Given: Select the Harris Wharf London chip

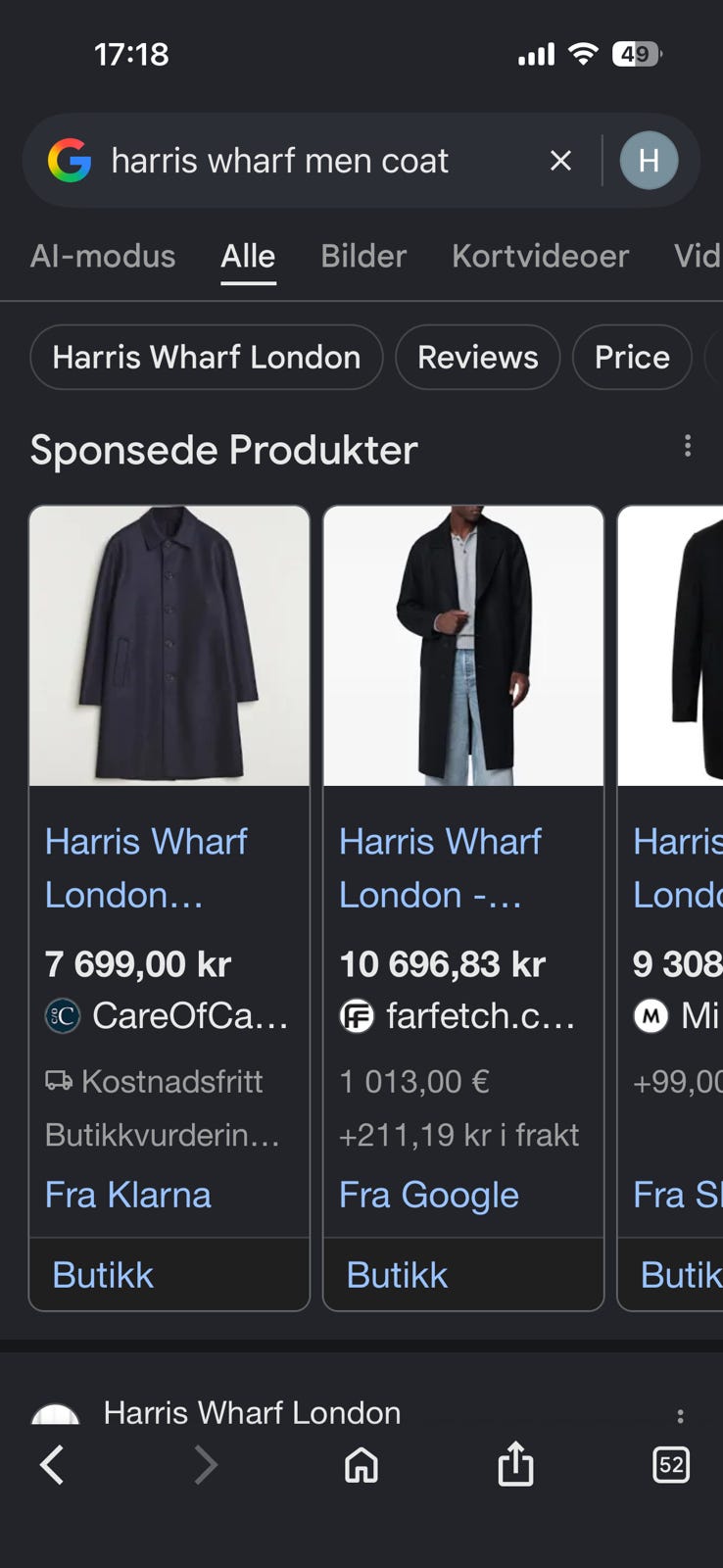Looking at the screenshot, I should point(206,357).
